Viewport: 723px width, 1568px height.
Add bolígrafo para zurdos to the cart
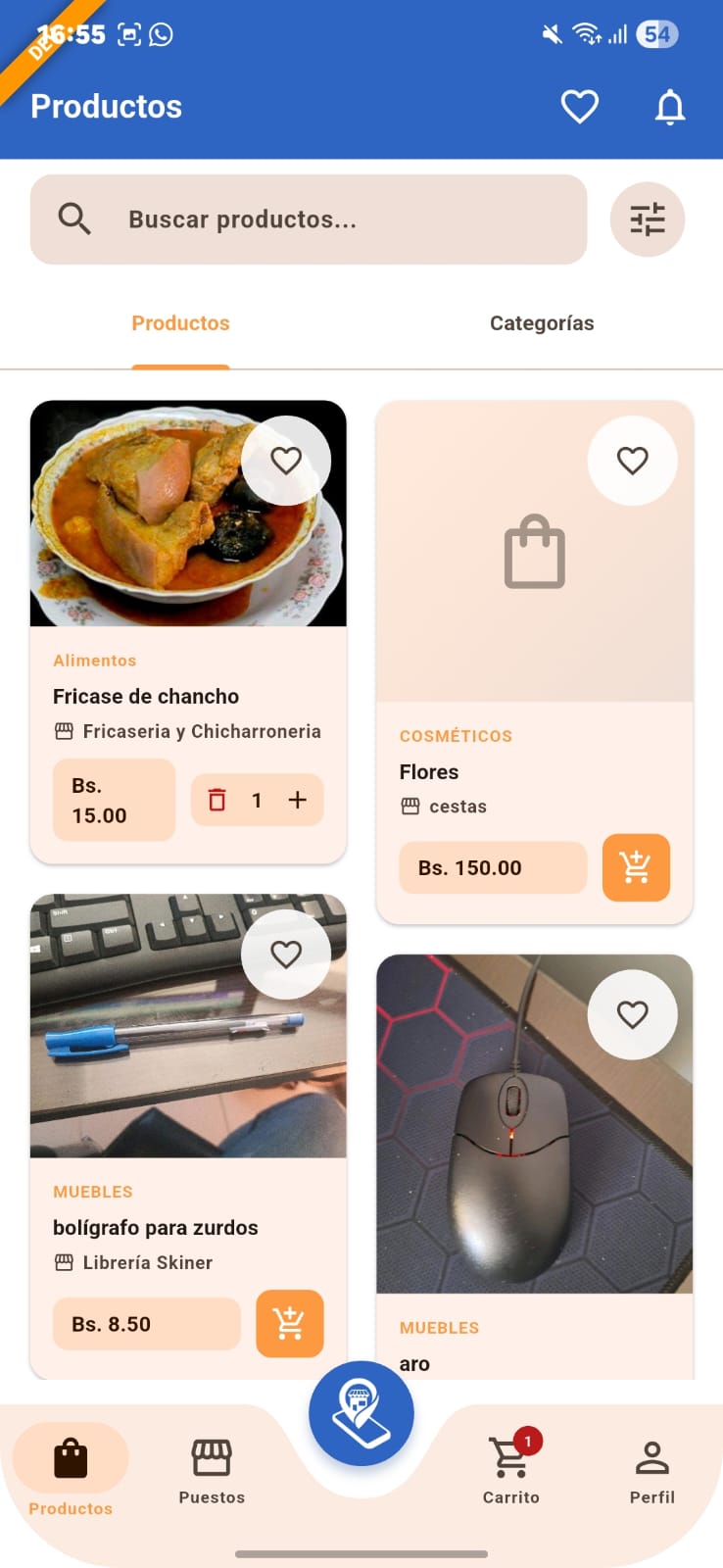(x=289, y=1324)
